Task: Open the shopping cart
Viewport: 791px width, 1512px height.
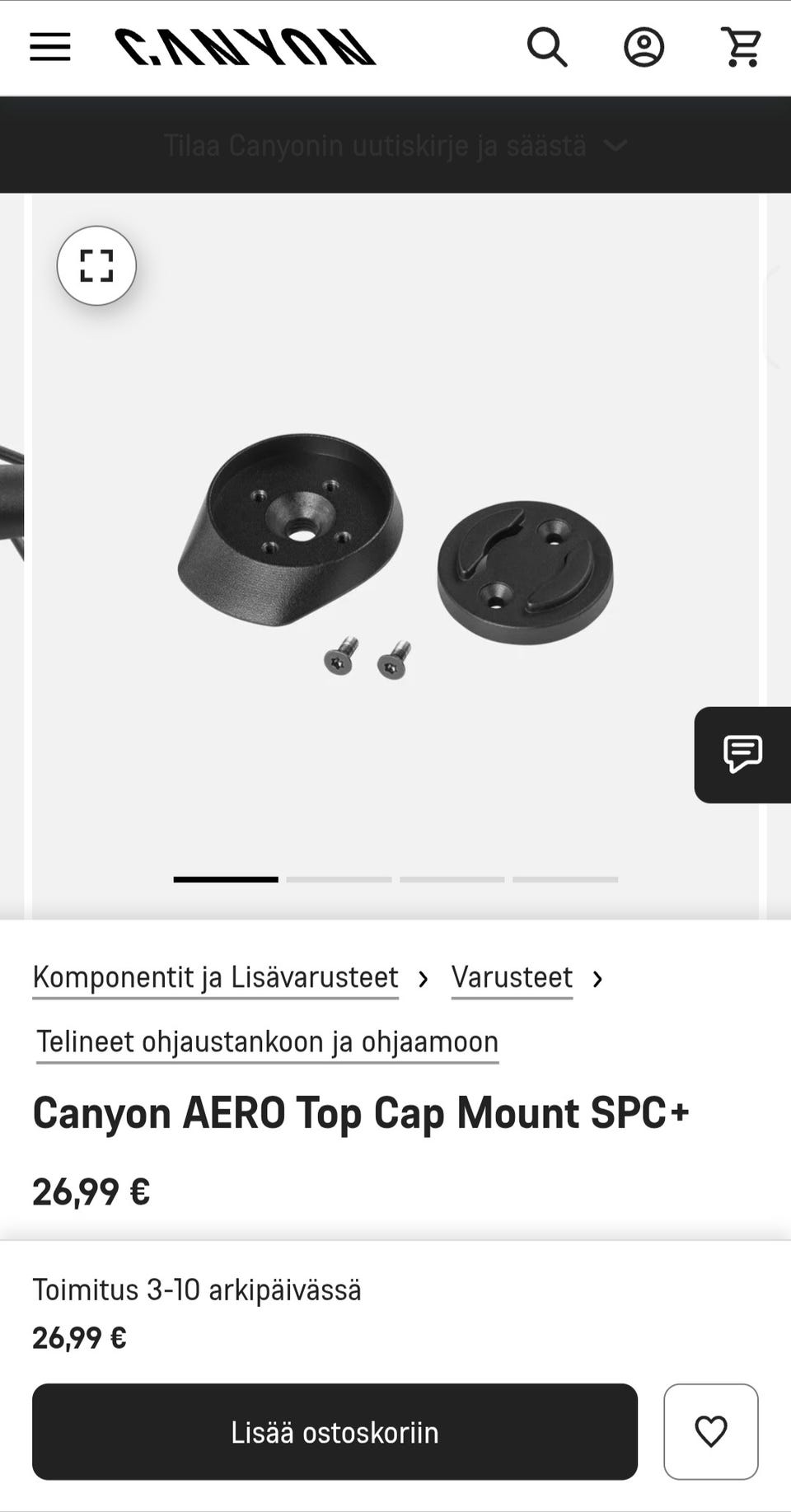Action: (x=741, y=47)
